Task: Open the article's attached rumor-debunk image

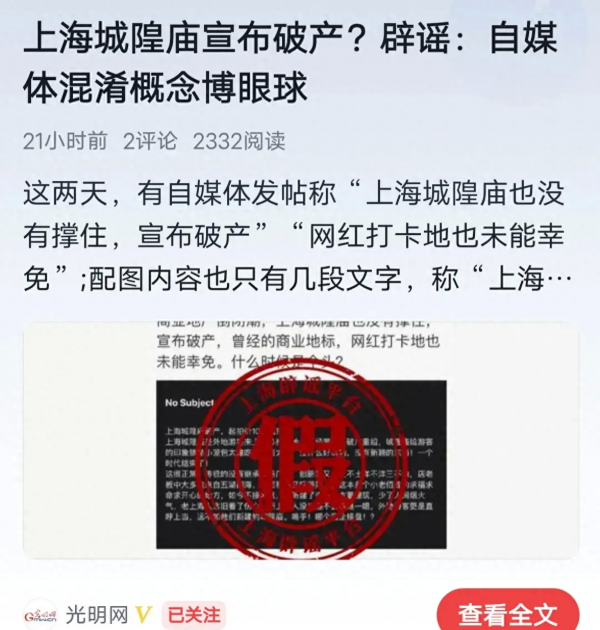Action: click(x=300, y=440)
